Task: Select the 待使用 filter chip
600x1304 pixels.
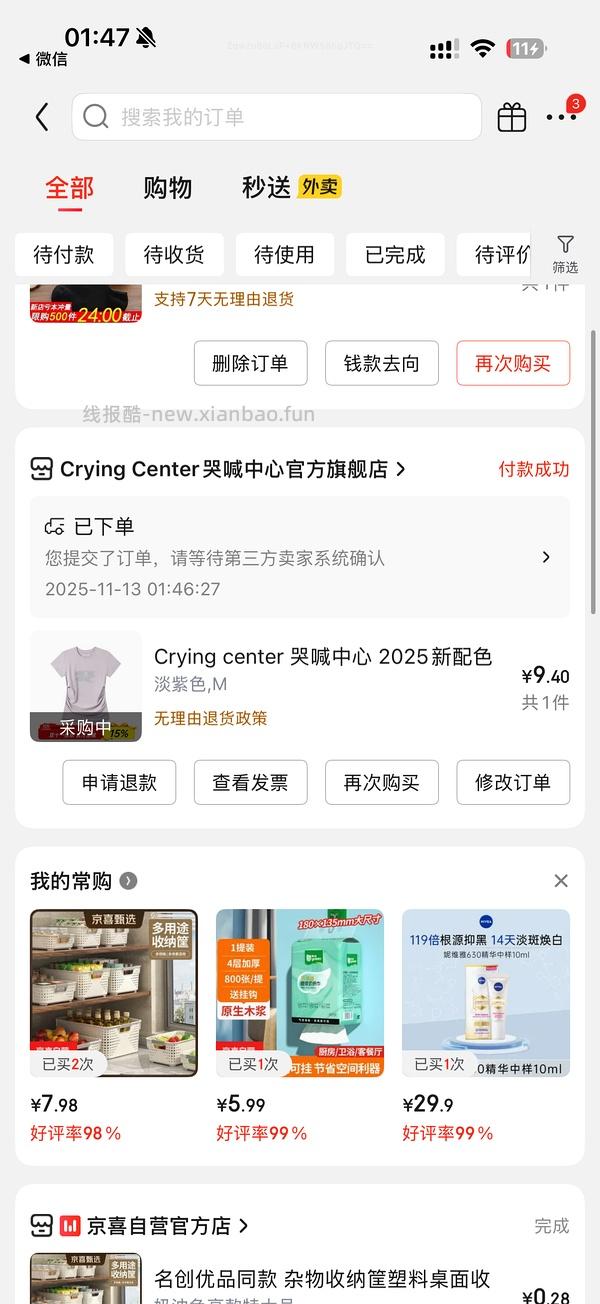Action: [285, 255]
